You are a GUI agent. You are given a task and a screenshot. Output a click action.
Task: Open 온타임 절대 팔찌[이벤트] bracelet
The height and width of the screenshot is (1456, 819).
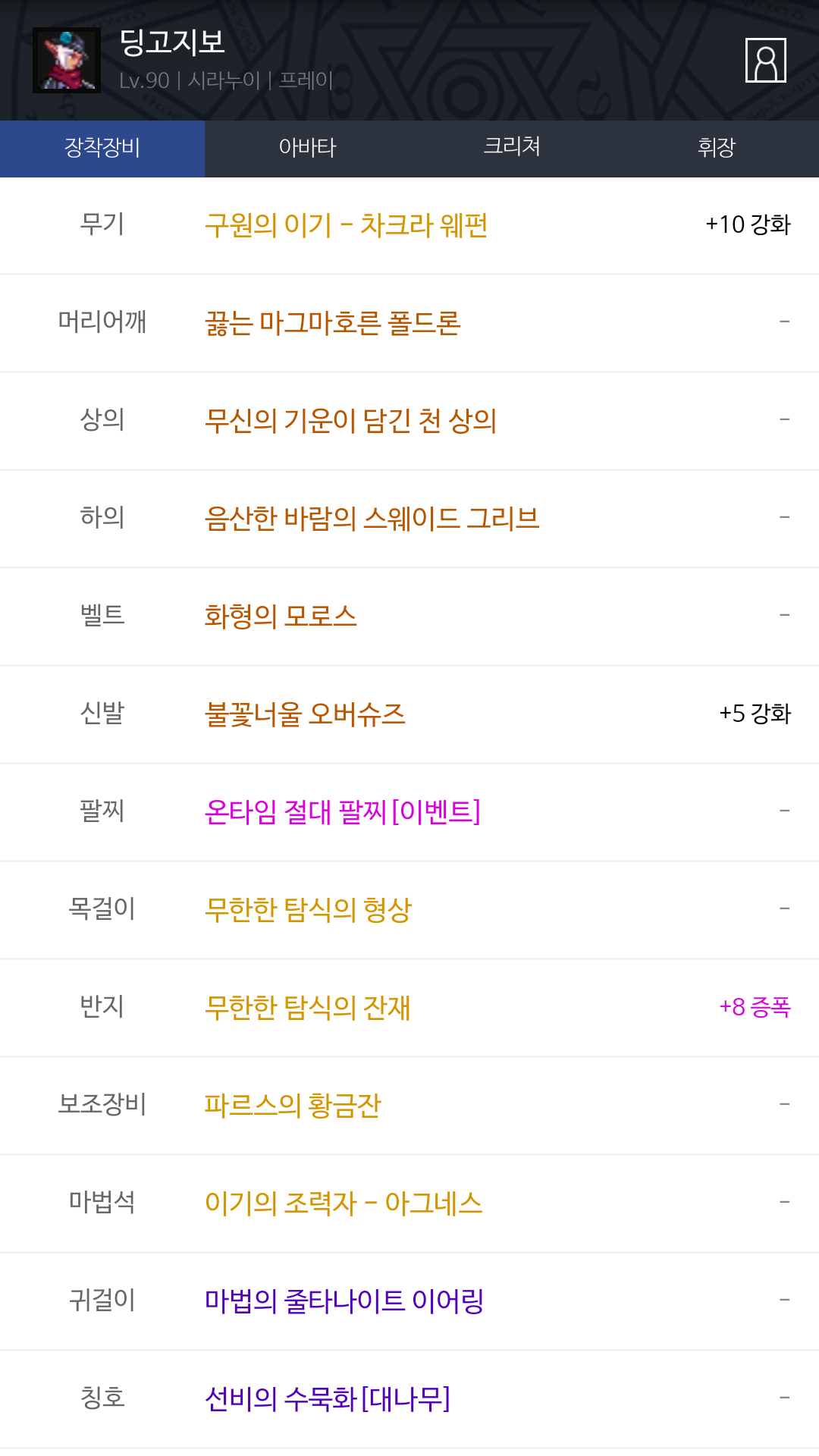pyautogui.click(x=342, y=813)
